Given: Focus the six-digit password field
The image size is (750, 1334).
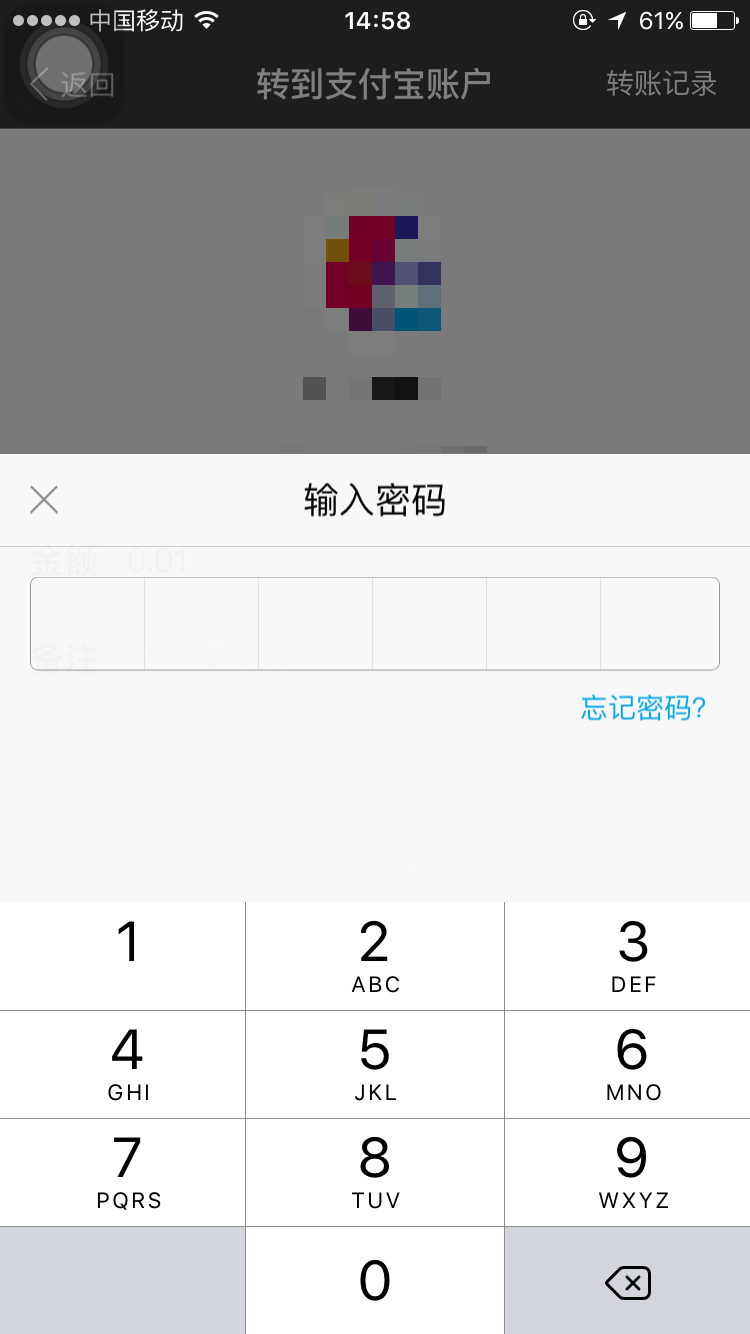Looking at the screenshot, I should [x=374, y=623].
